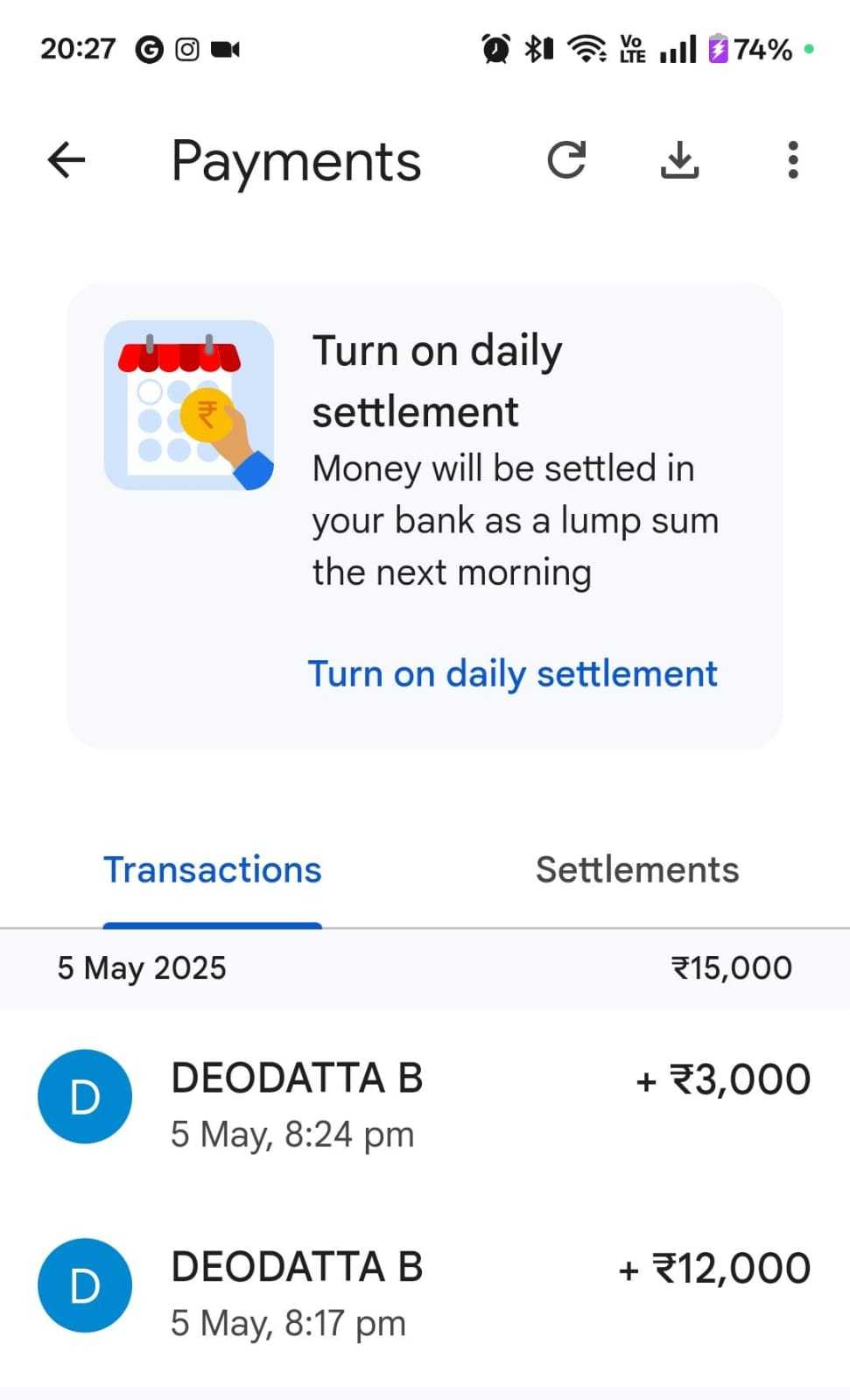Go back from the Payments screen

coord(66,160)
